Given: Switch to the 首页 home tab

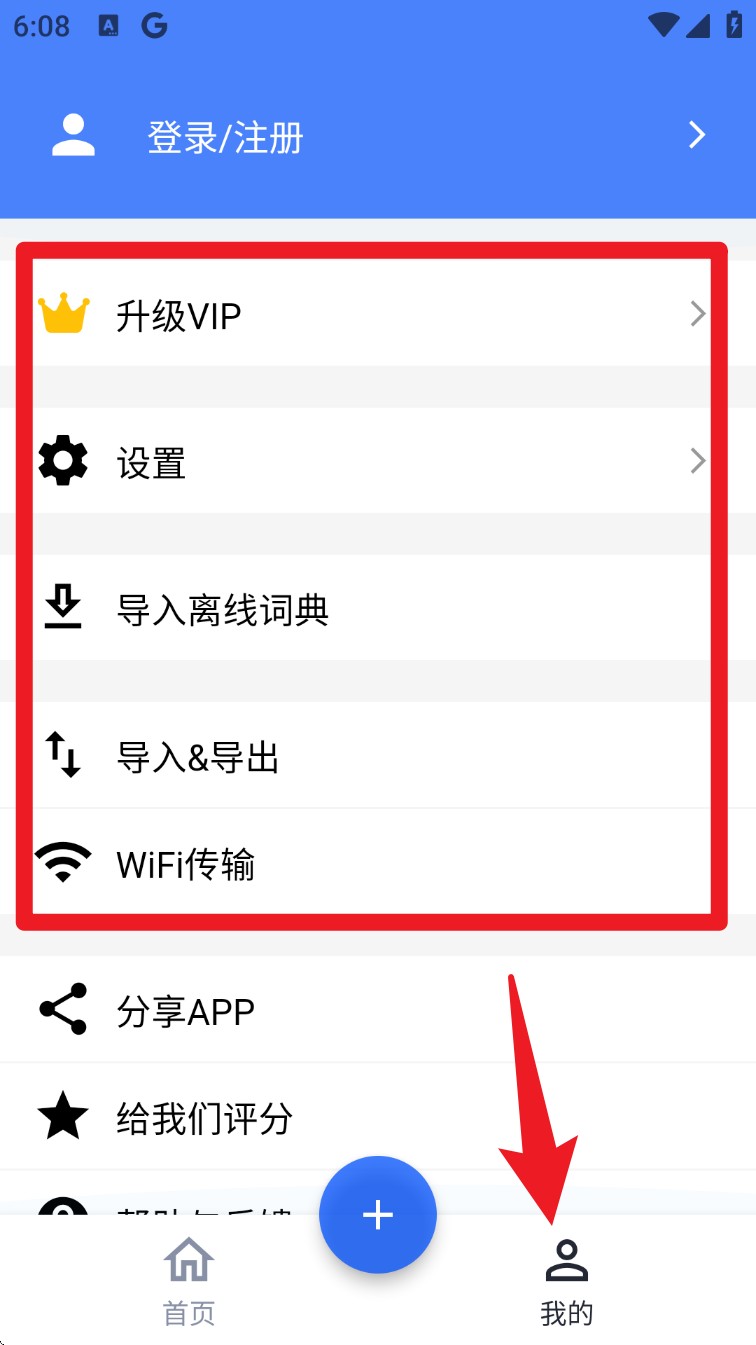Looking at the screenshot, I should pyautogui.click(x=189, y=1281).
